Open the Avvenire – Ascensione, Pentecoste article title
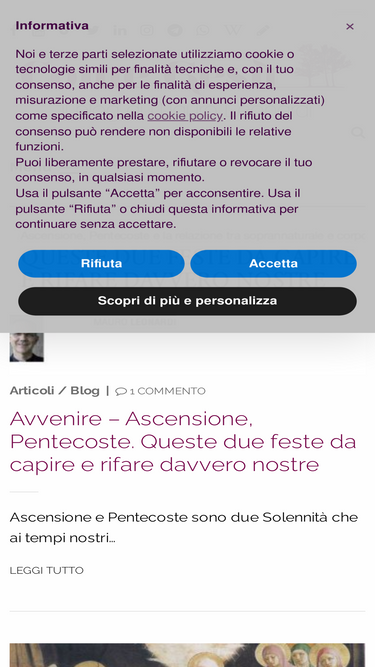This screenshot has width=375, height=667. click(183, 442)
